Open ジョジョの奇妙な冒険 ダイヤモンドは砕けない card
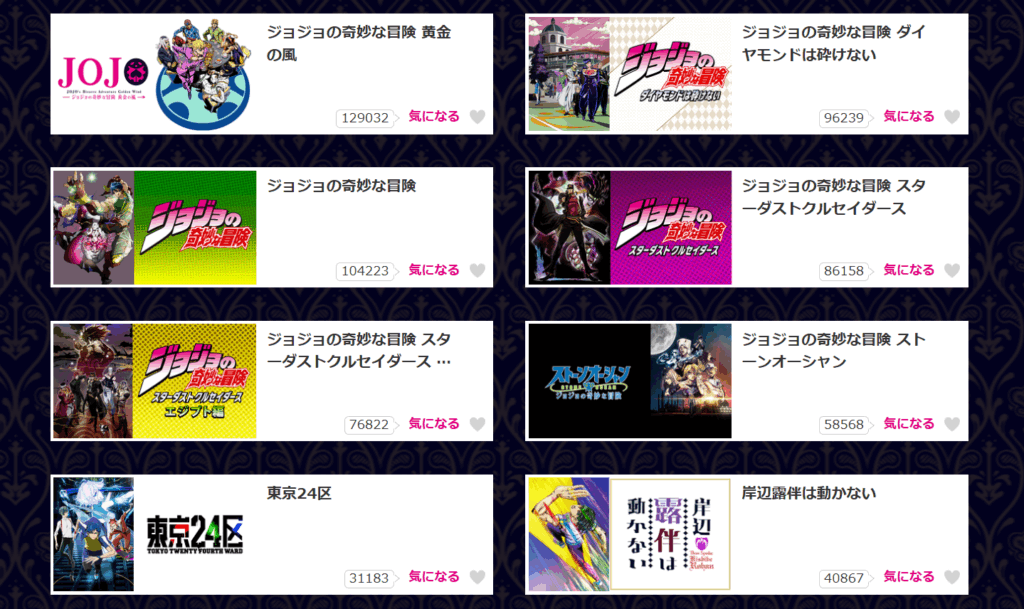 tap(833, 43)
